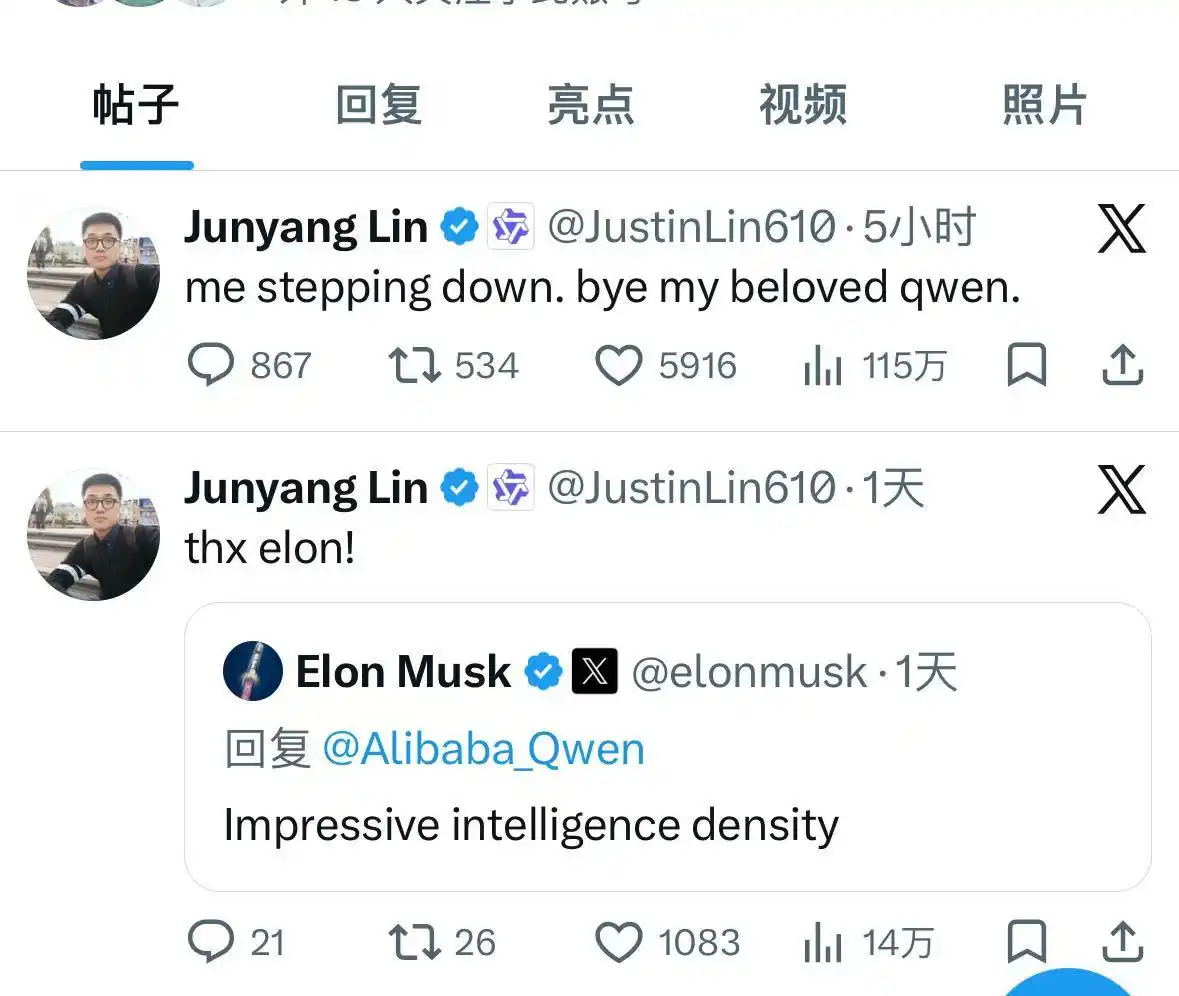Image resolution: width=1179 pixels, height=996 pixels.
Task: Repost the "me stepping down" post
Action: [414, 365]
